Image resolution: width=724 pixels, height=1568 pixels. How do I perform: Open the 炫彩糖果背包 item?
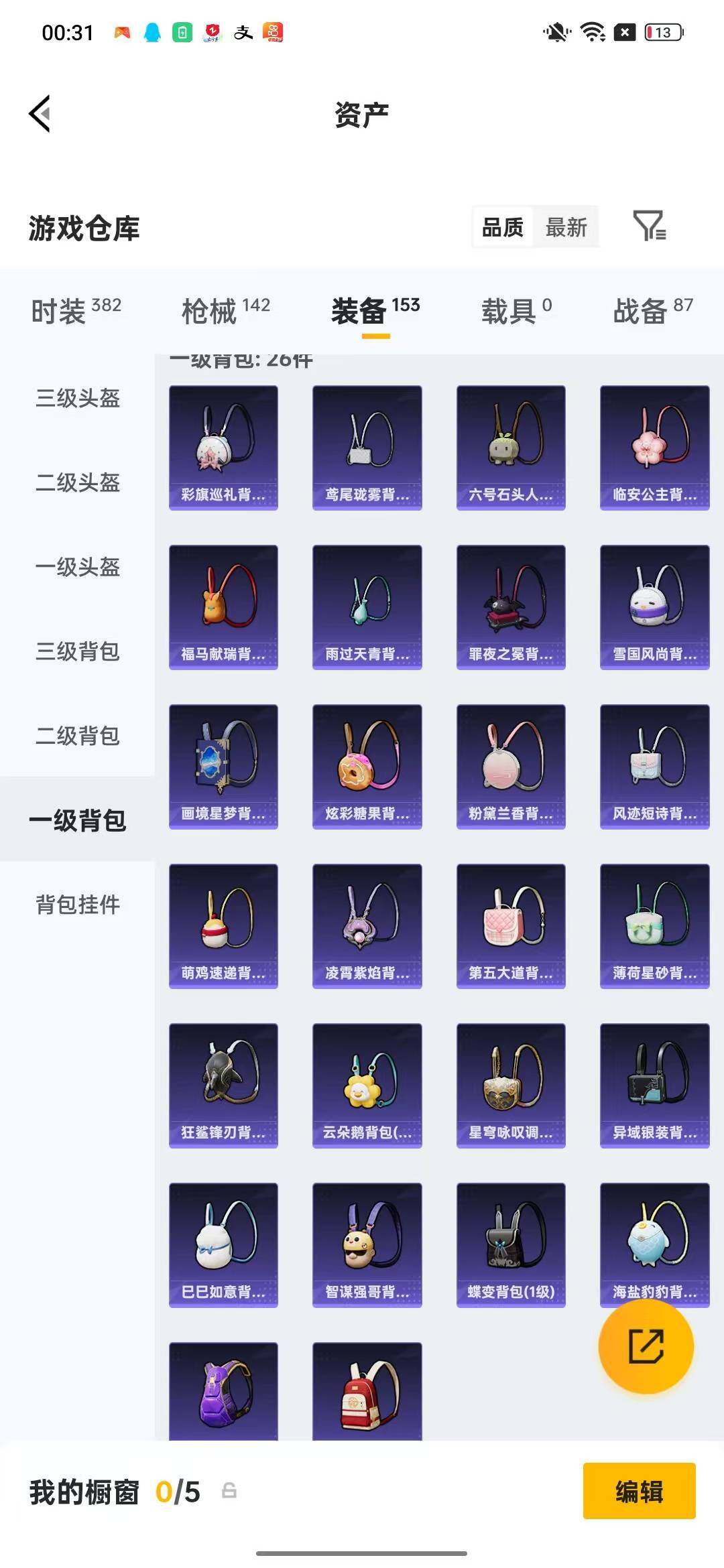[x=367, y=767]
